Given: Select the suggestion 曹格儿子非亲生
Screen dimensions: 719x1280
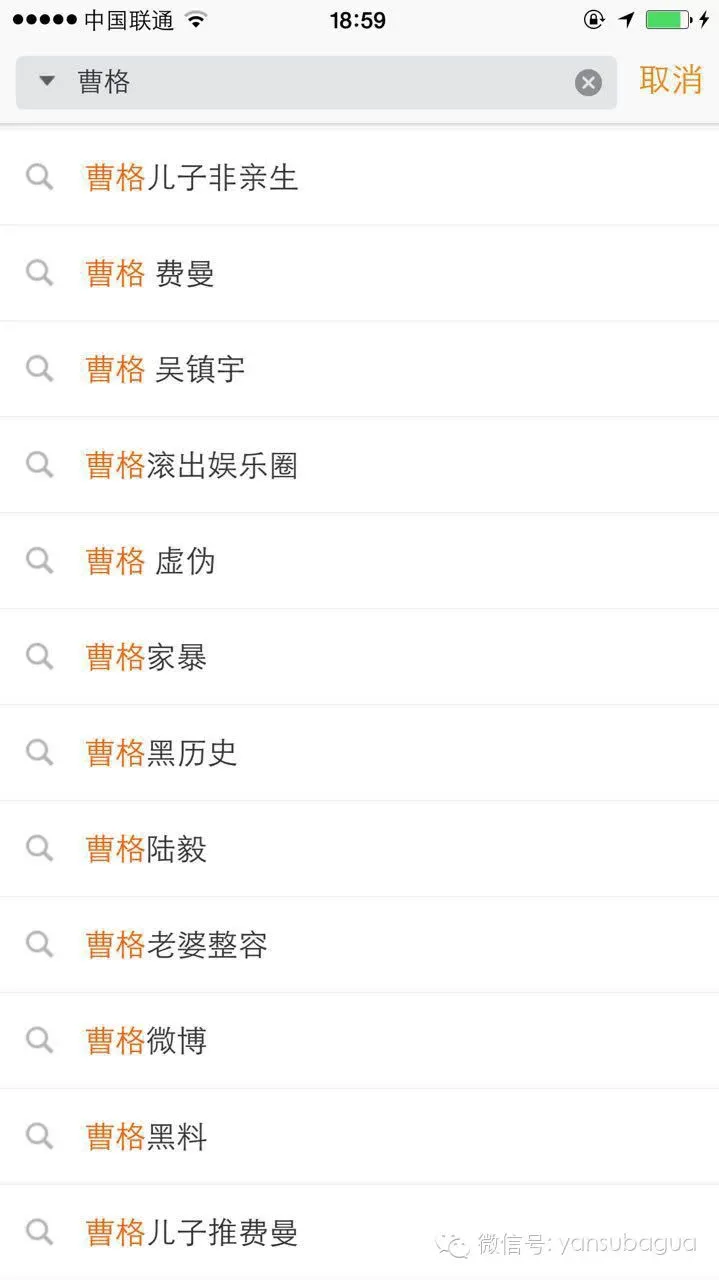Looking at the screenshot, I should [359, 178].
